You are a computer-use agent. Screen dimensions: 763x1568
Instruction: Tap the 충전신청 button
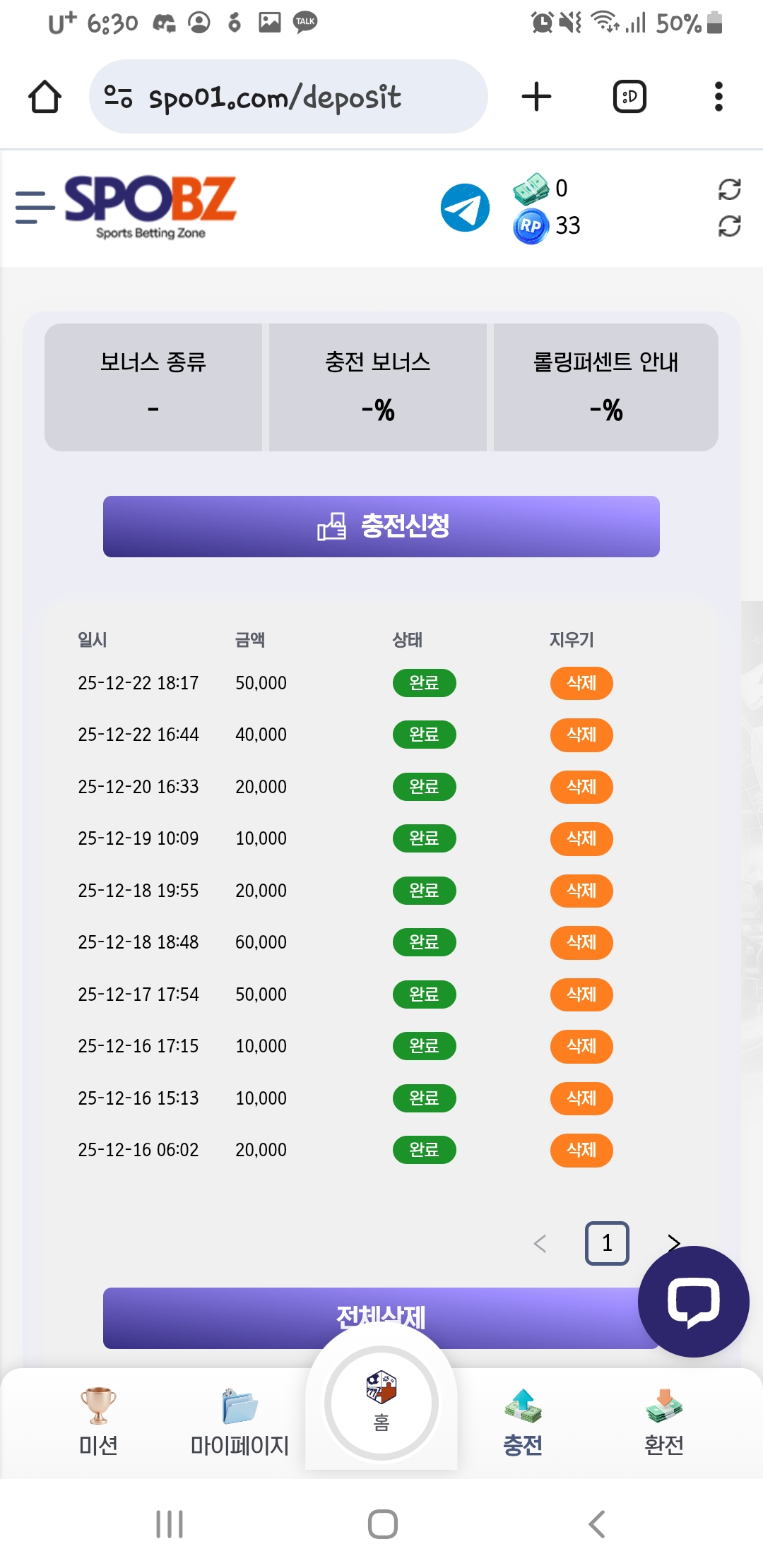[x=381, y=526]
